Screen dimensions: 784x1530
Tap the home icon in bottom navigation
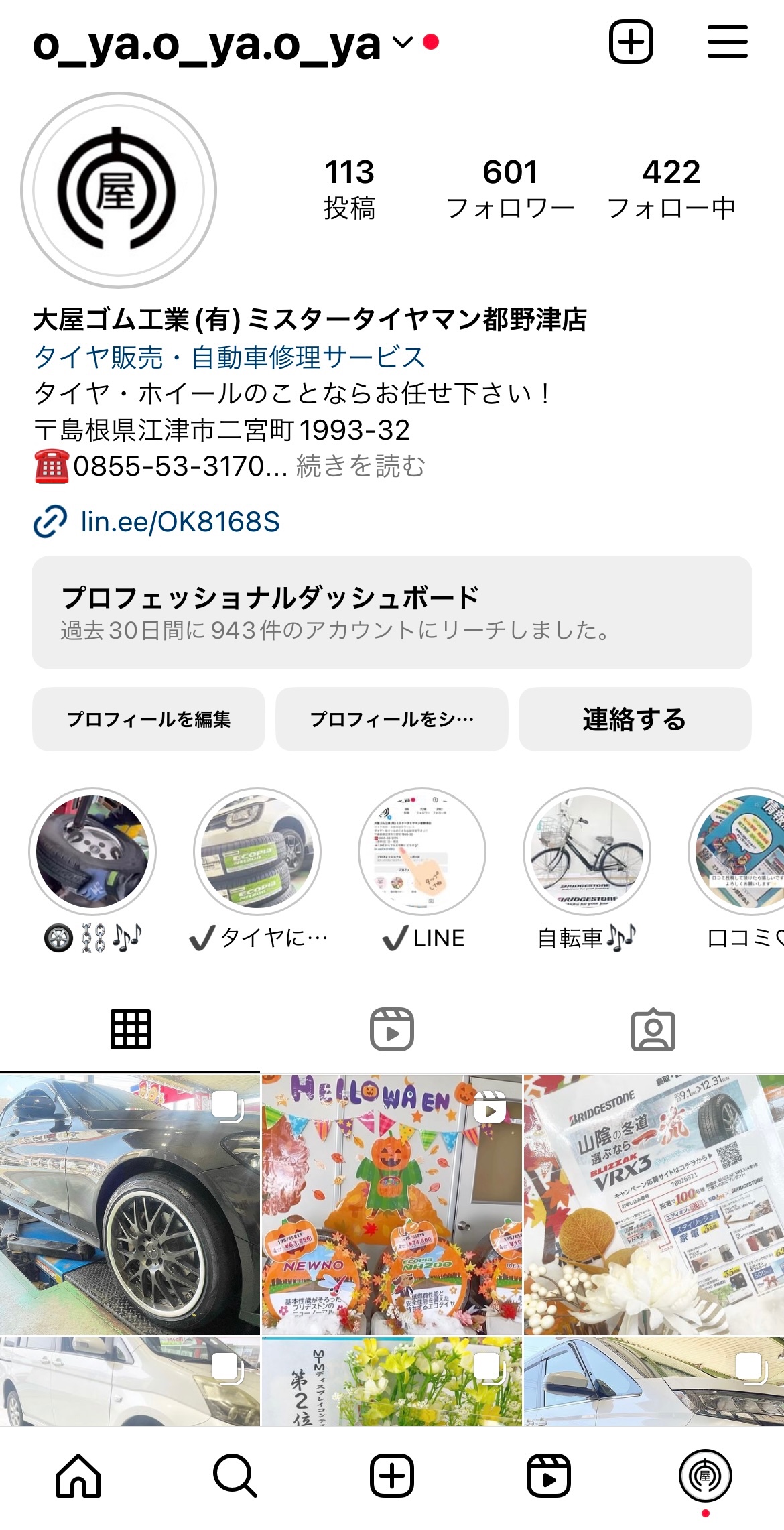point(78,1475)
